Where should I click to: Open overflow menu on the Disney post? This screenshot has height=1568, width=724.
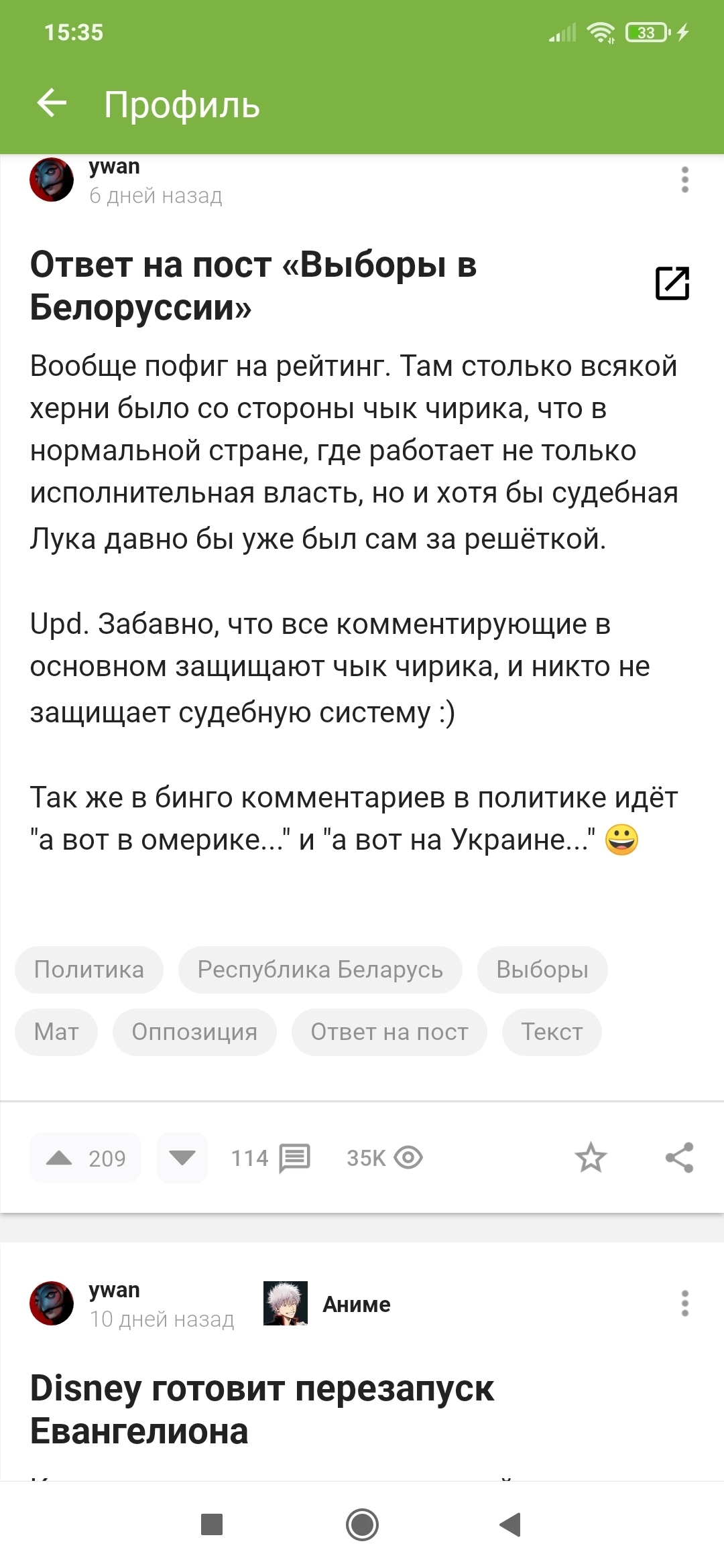click(x=684, y=1303)
